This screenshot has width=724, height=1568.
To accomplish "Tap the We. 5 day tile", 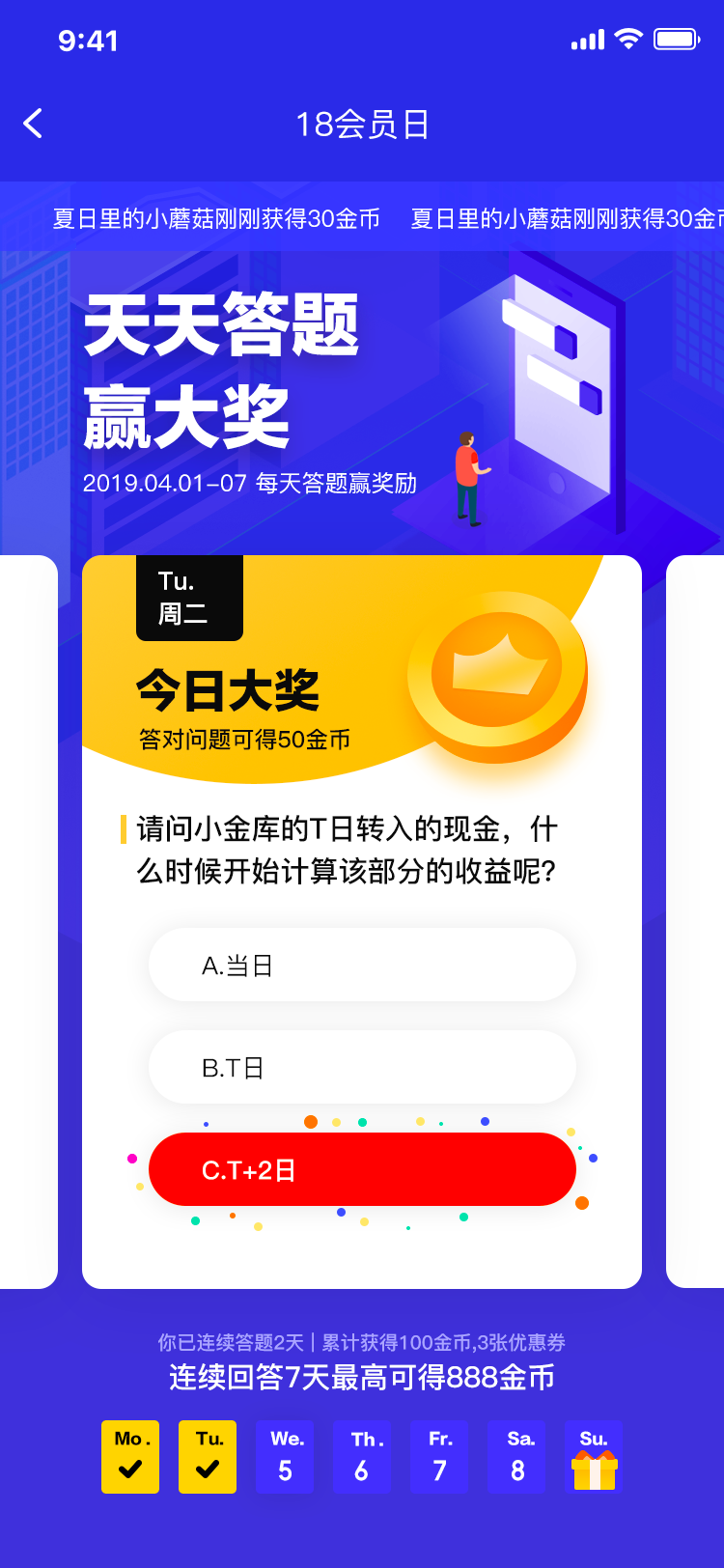I will pos(285,1457).
